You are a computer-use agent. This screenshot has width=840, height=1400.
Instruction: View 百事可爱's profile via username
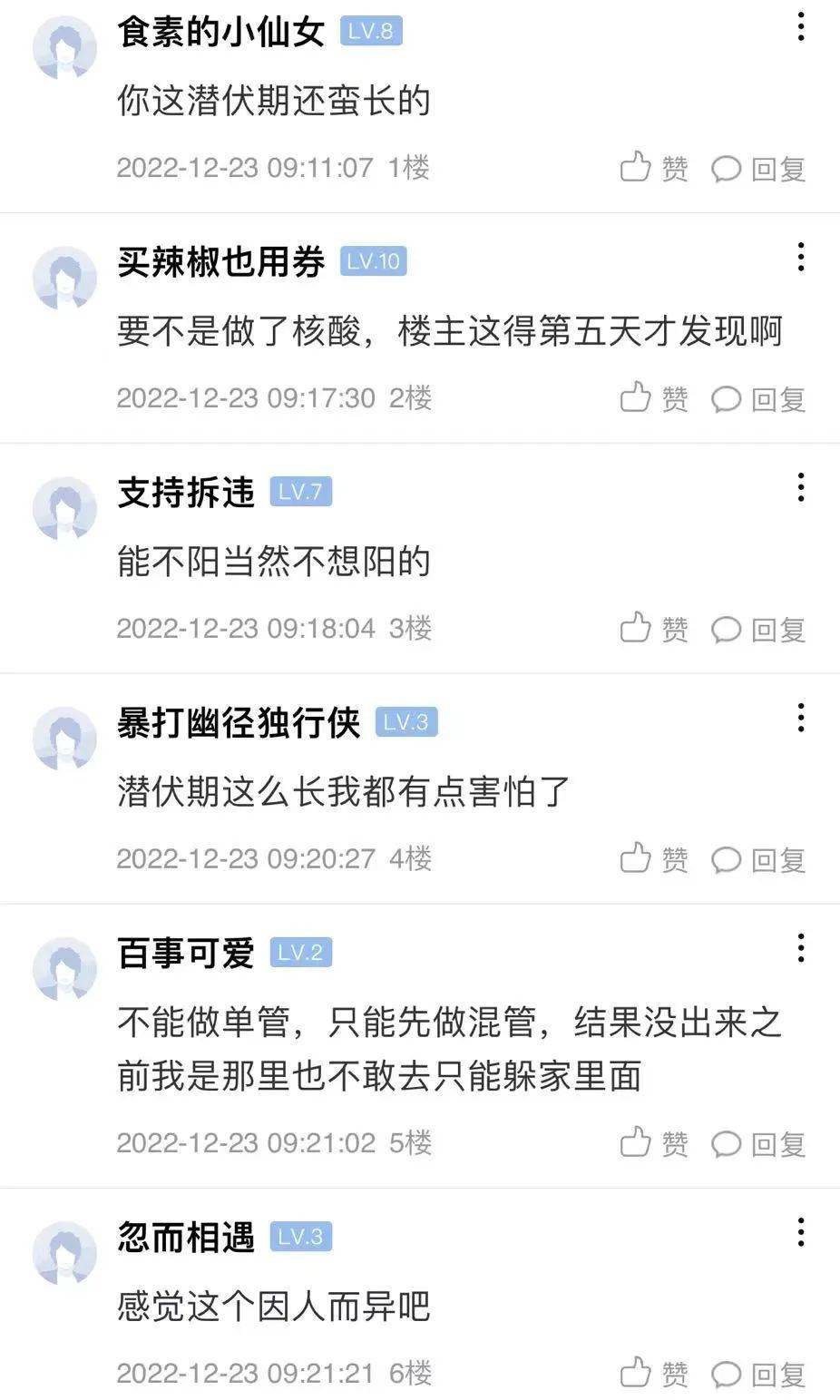[186, 954]
